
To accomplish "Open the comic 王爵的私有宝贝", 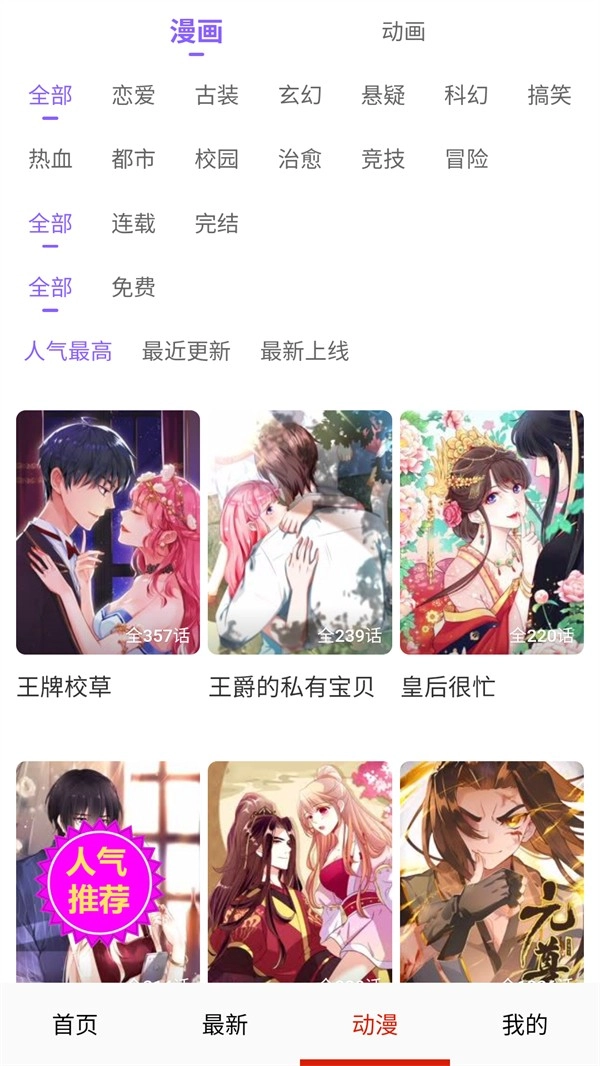I will (x=300, y=532).
